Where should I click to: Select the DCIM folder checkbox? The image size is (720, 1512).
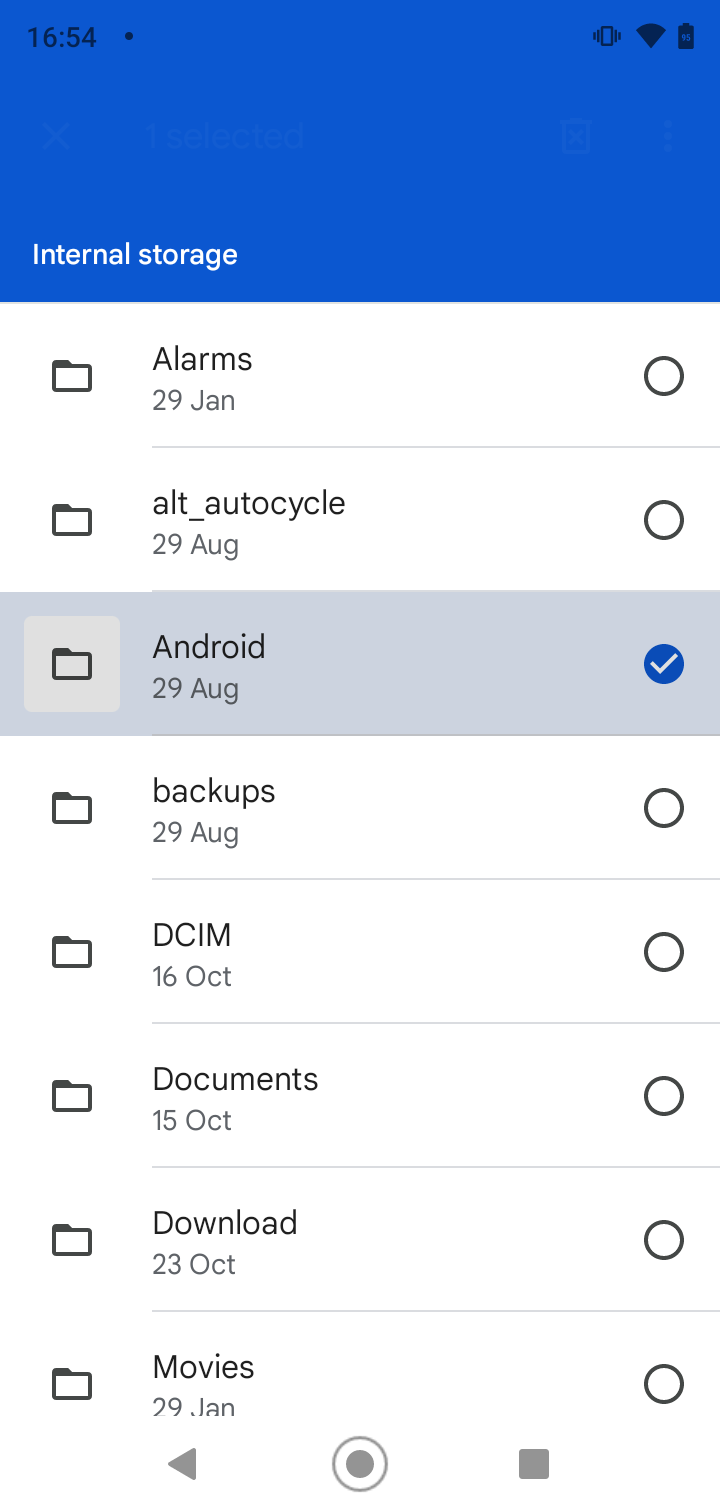[663, 951]
